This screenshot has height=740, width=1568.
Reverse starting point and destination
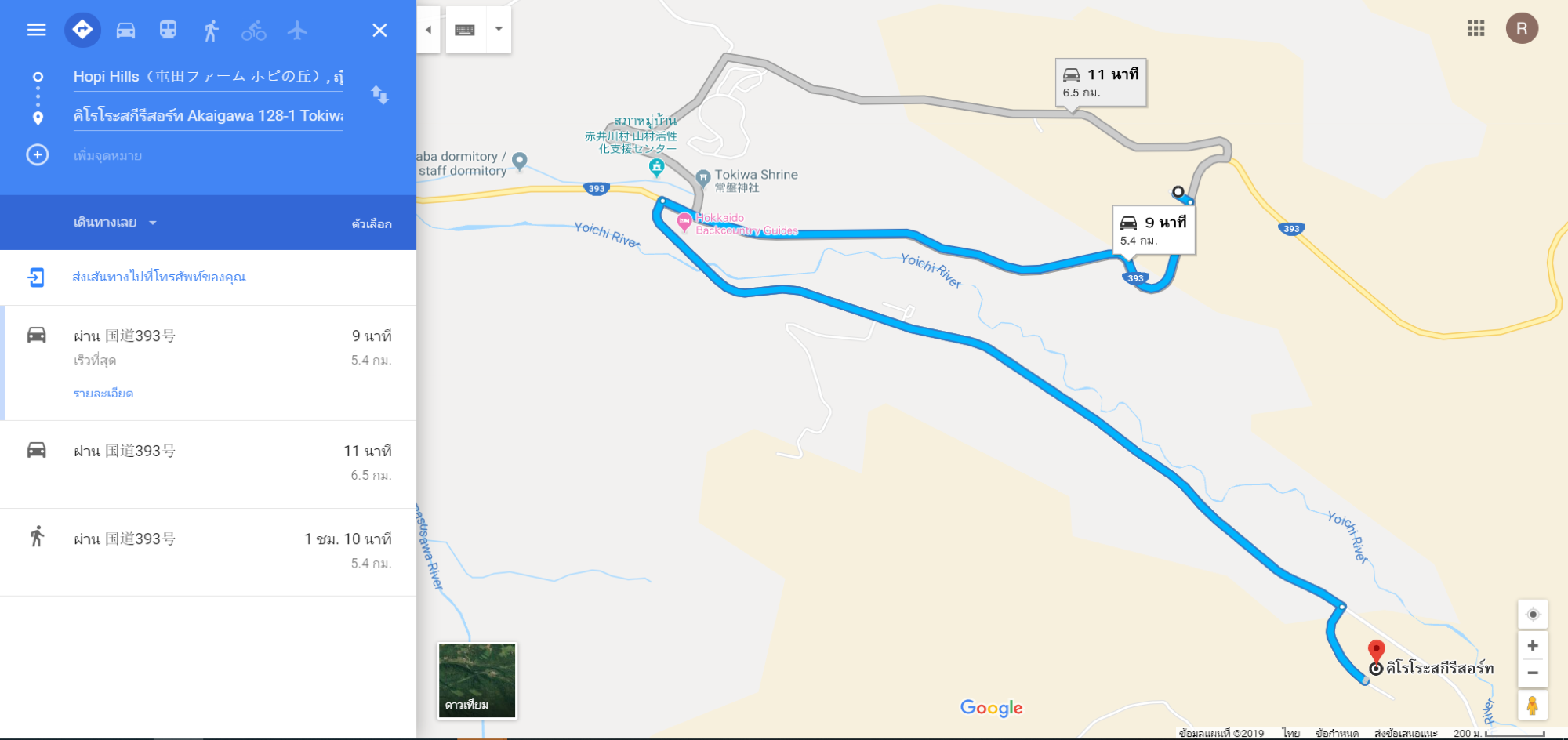(379, 95)
